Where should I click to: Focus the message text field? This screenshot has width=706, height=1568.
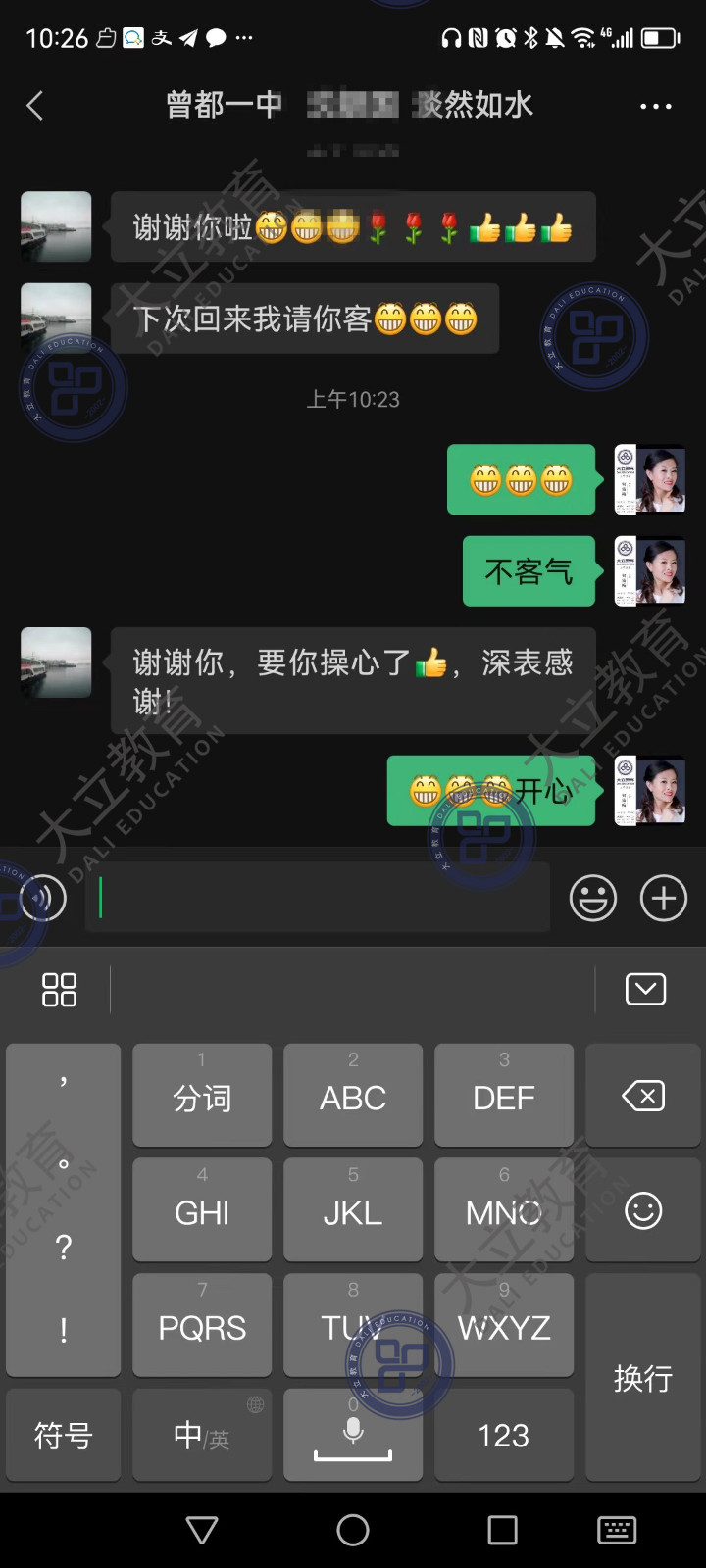tap(324, 898)
